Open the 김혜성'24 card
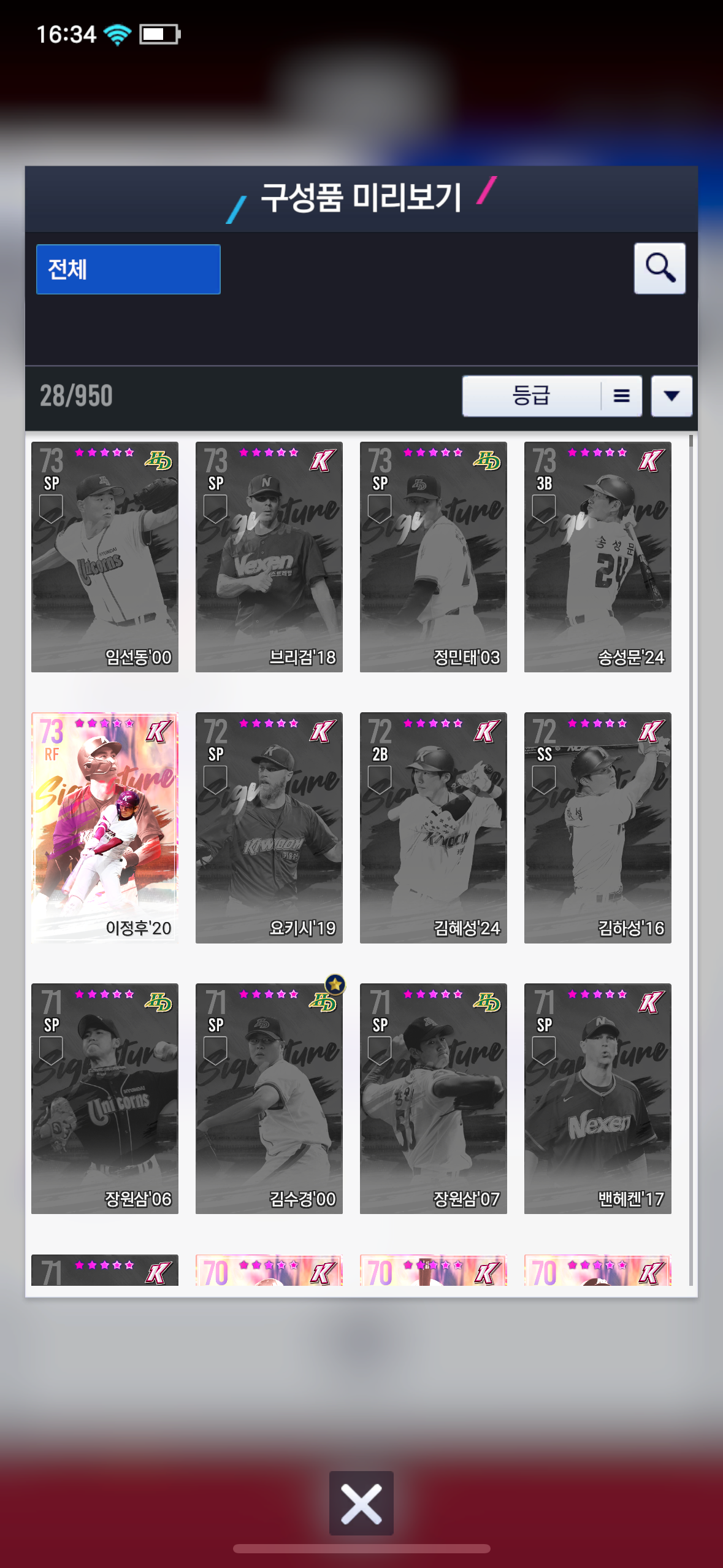 pos(434,827)
